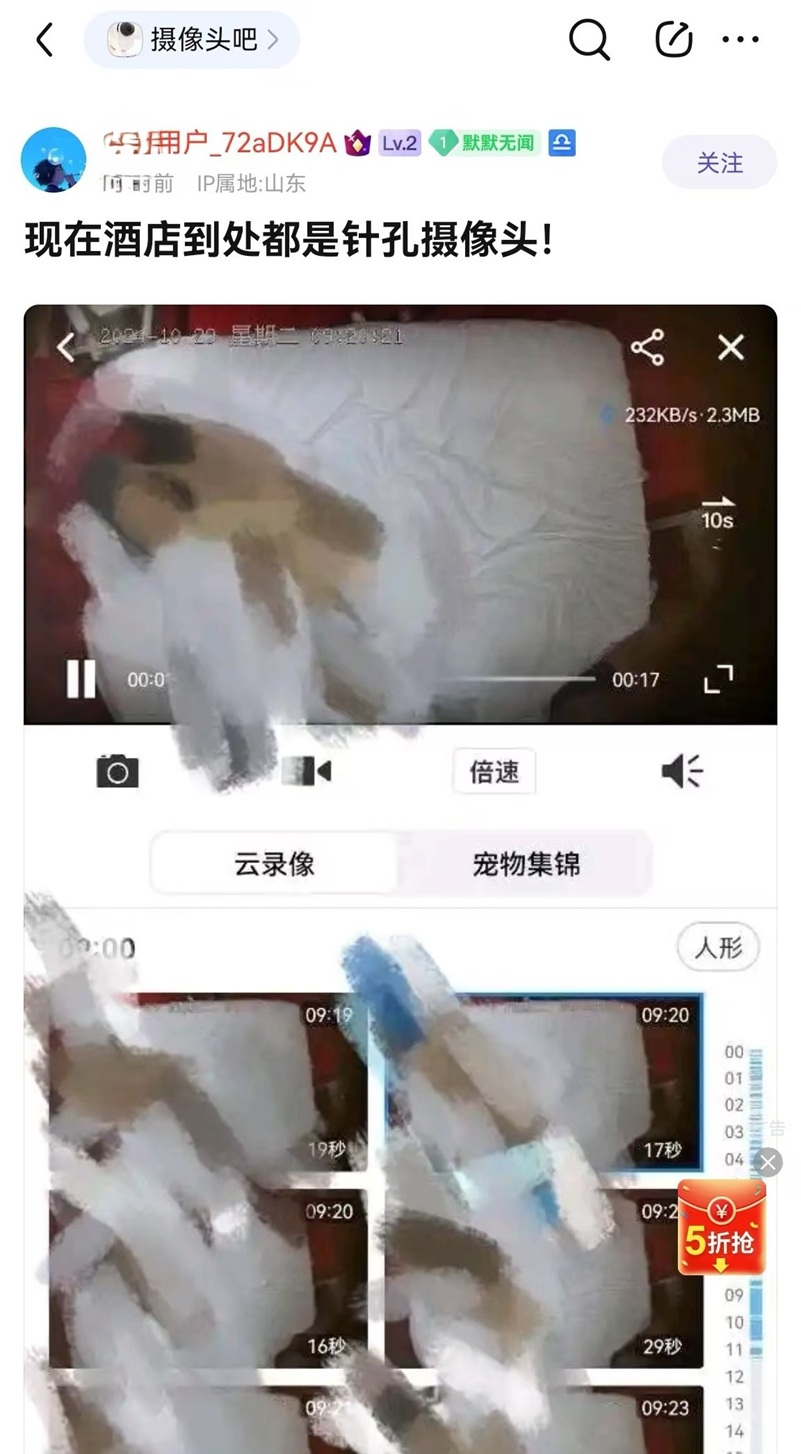Open the three-dot overflow menu
This screenshot has height=1454, width=801.
(x=740, y=40)
